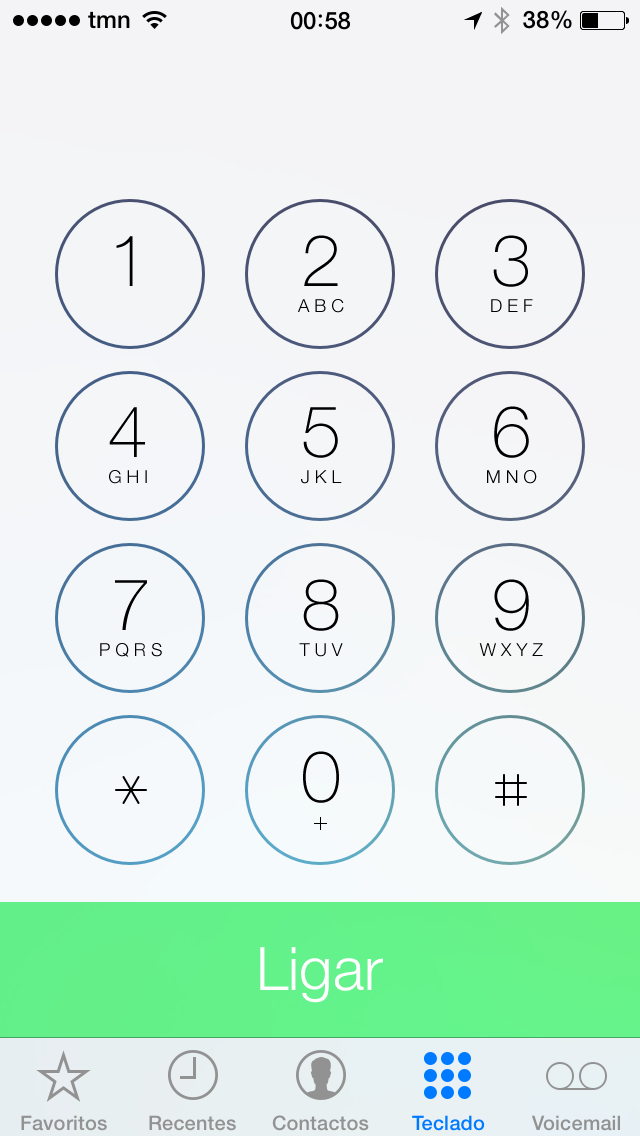Enter digit 9 WXYZ
This screenshot has height=1136, width=640.
tap(510, 618)
